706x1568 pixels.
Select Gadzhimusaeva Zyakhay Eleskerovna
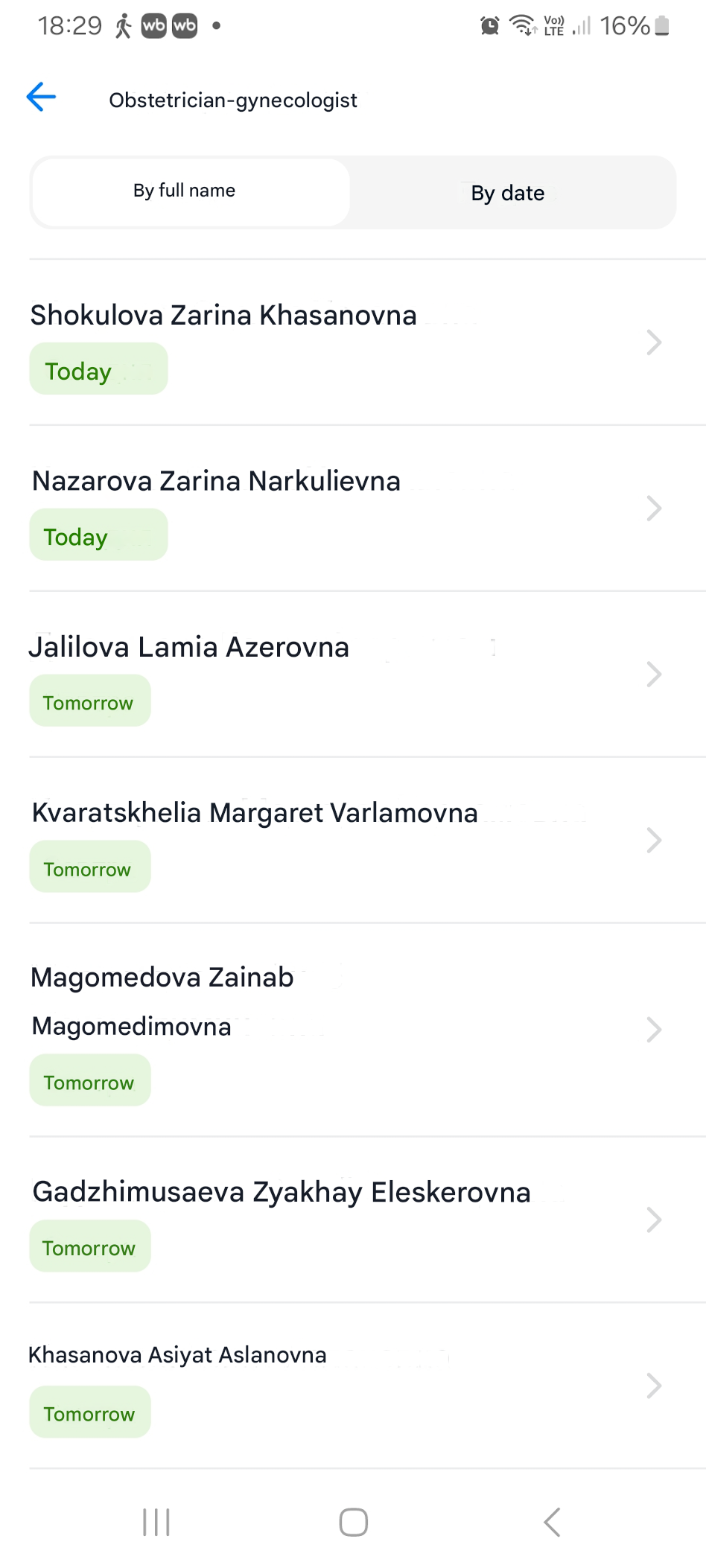(x=353, y=1220)
